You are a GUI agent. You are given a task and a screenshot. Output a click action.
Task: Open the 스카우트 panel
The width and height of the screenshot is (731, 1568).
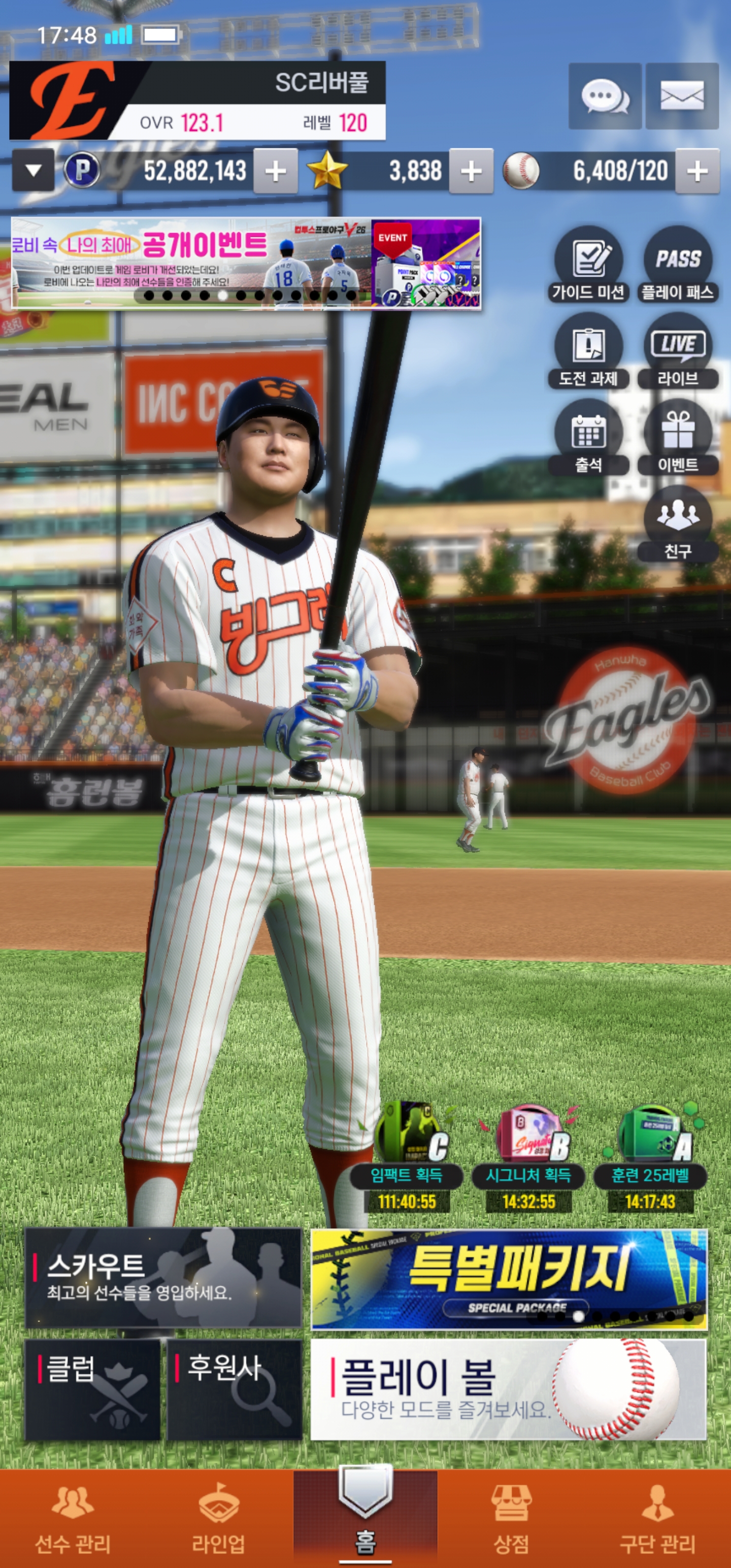click(x=163, y=1277)
